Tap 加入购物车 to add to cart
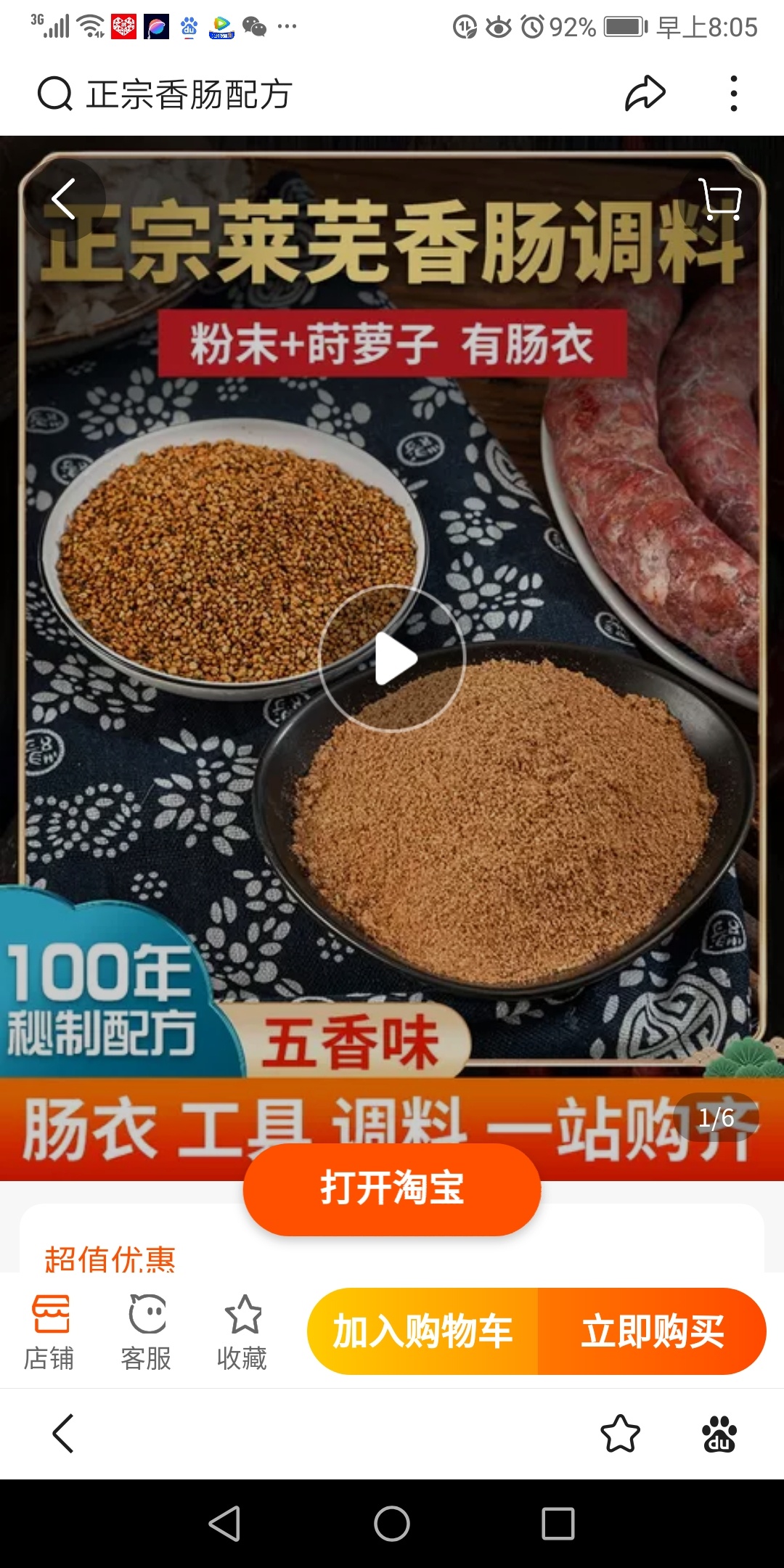Screen dimensions: 784x1568 pyautogui.click(x=422, y=1331)
